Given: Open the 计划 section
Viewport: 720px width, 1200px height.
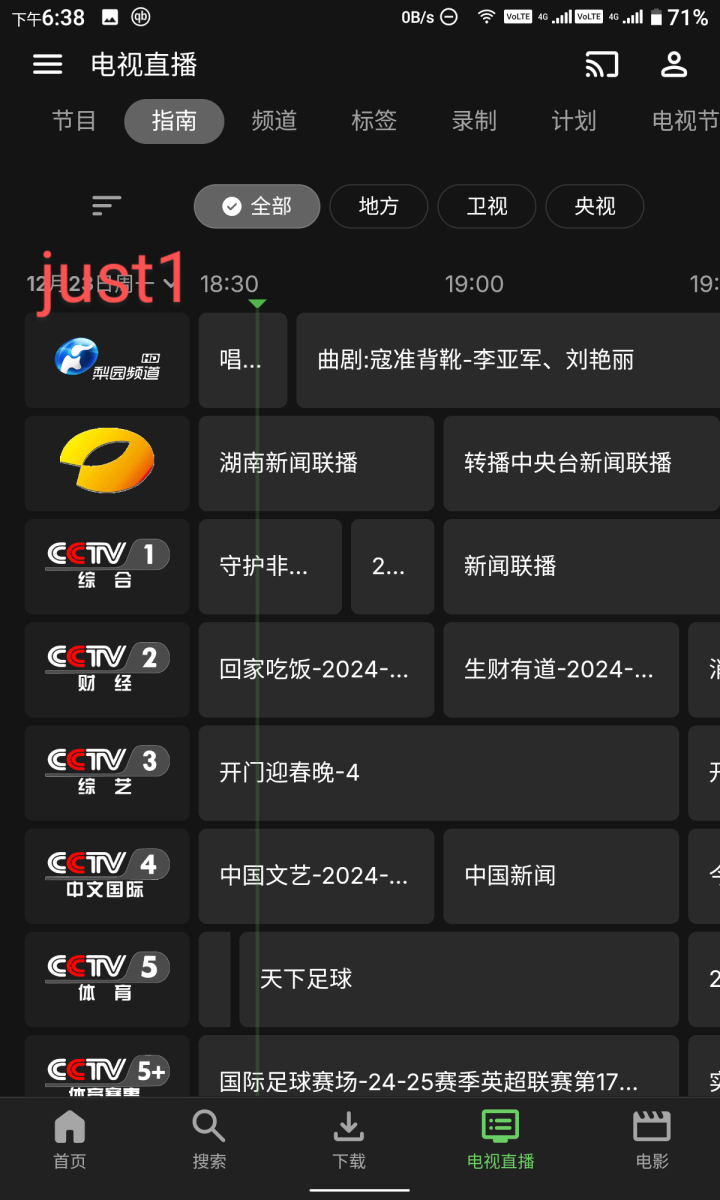Looking at the screenshot, I should pos(574,120).
